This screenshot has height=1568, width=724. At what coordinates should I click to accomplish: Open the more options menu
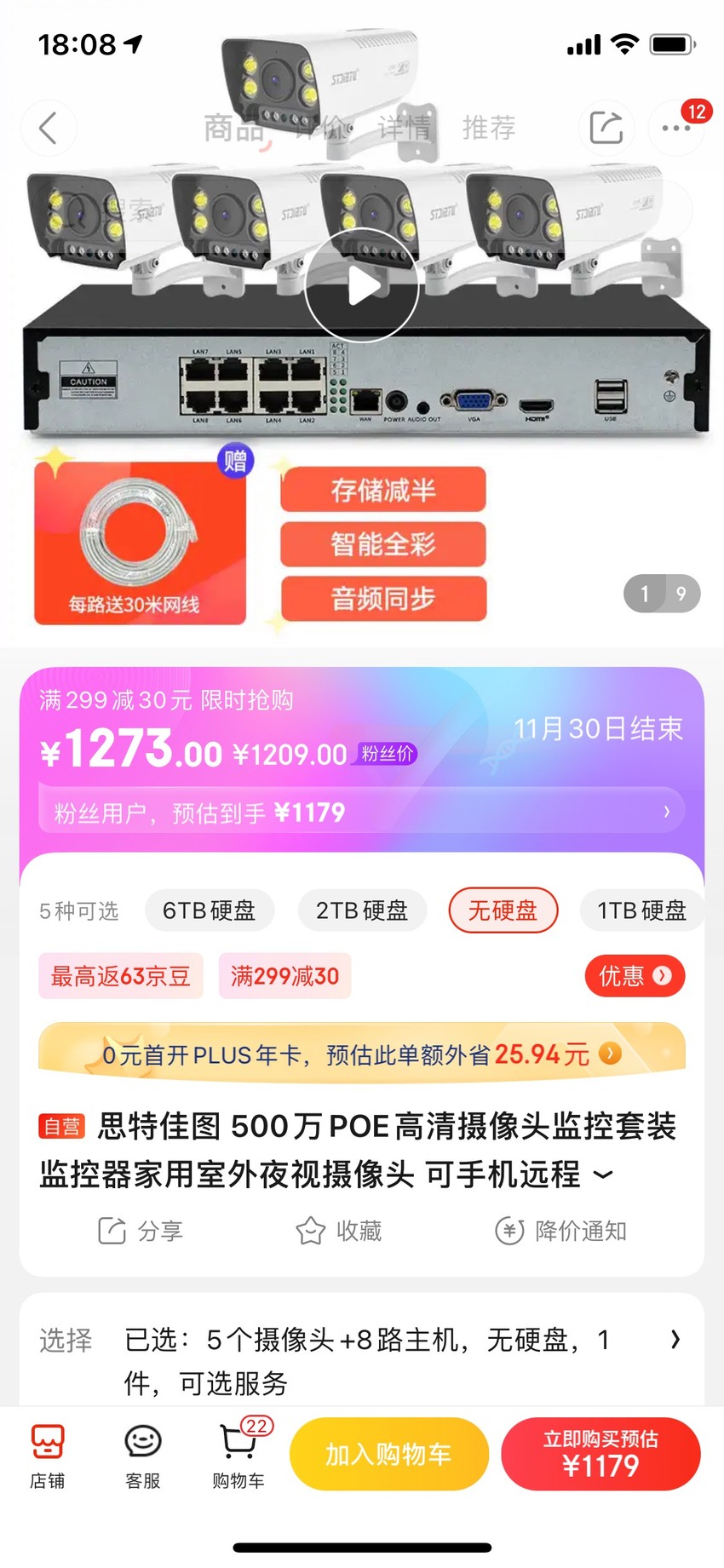[676, 128]
